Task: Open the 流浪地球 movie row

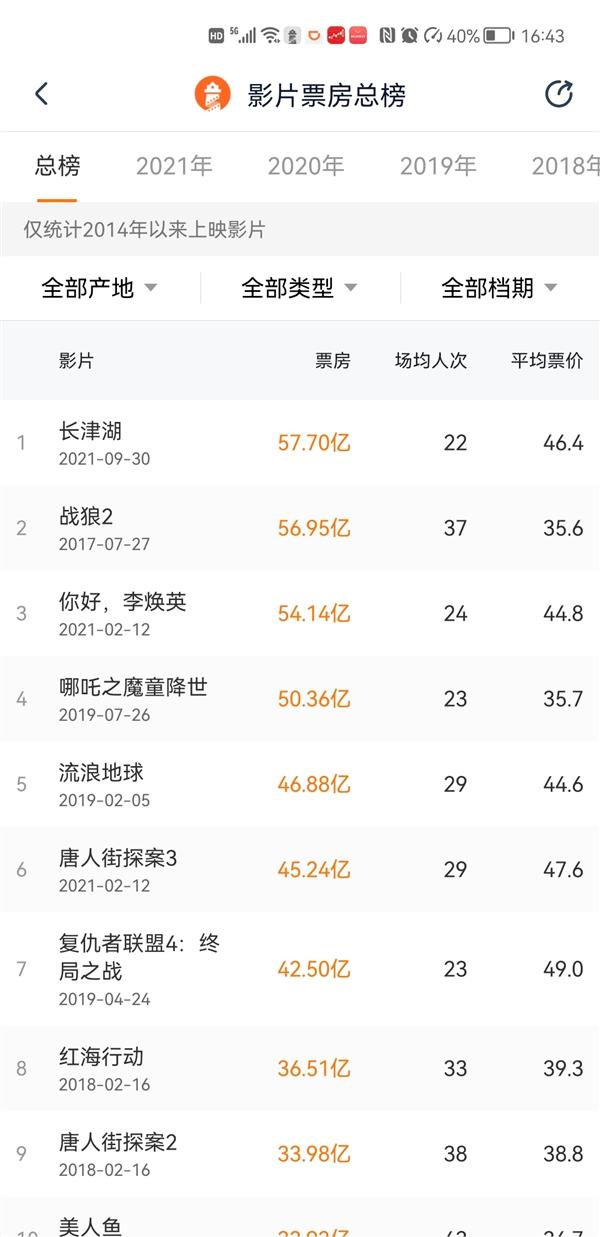Action: 300,784
